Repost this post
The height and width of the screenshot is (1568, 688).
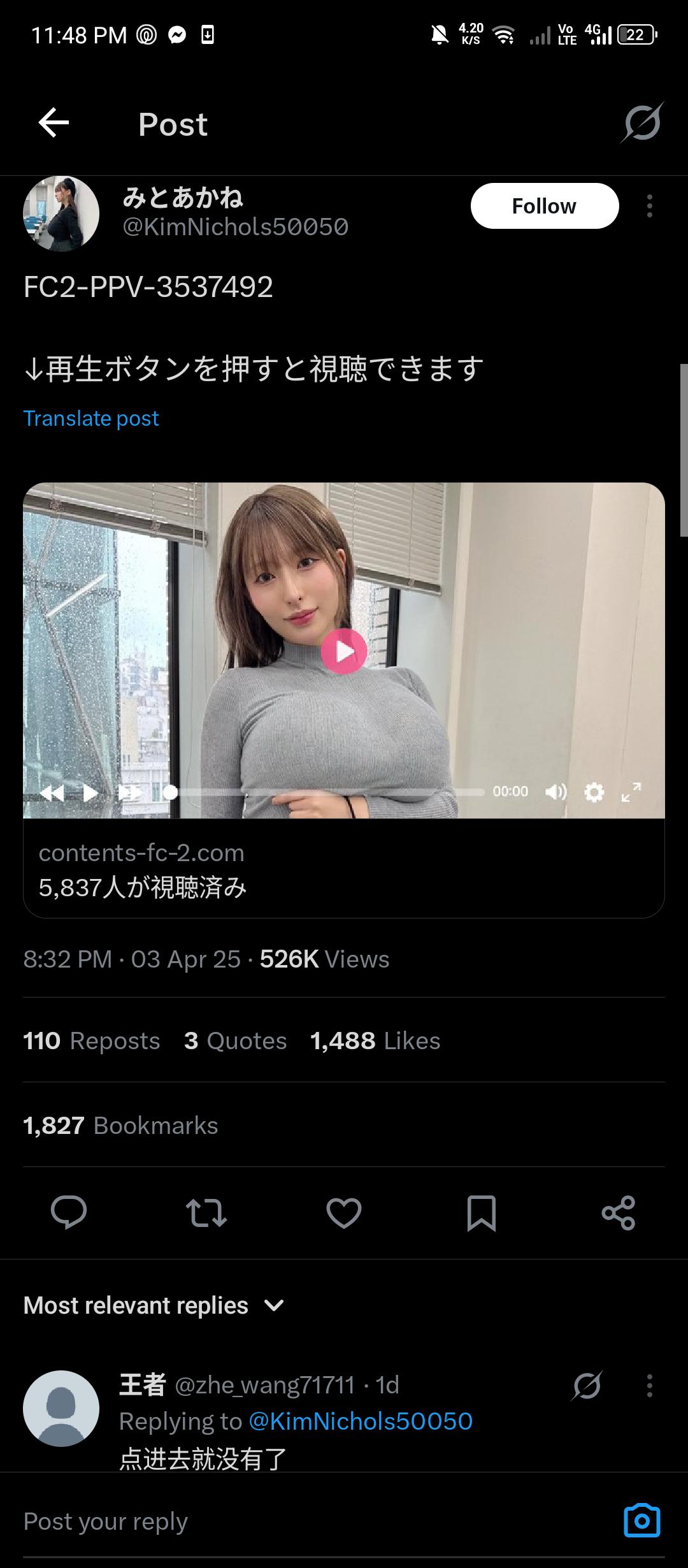[x=206, y=1212]
